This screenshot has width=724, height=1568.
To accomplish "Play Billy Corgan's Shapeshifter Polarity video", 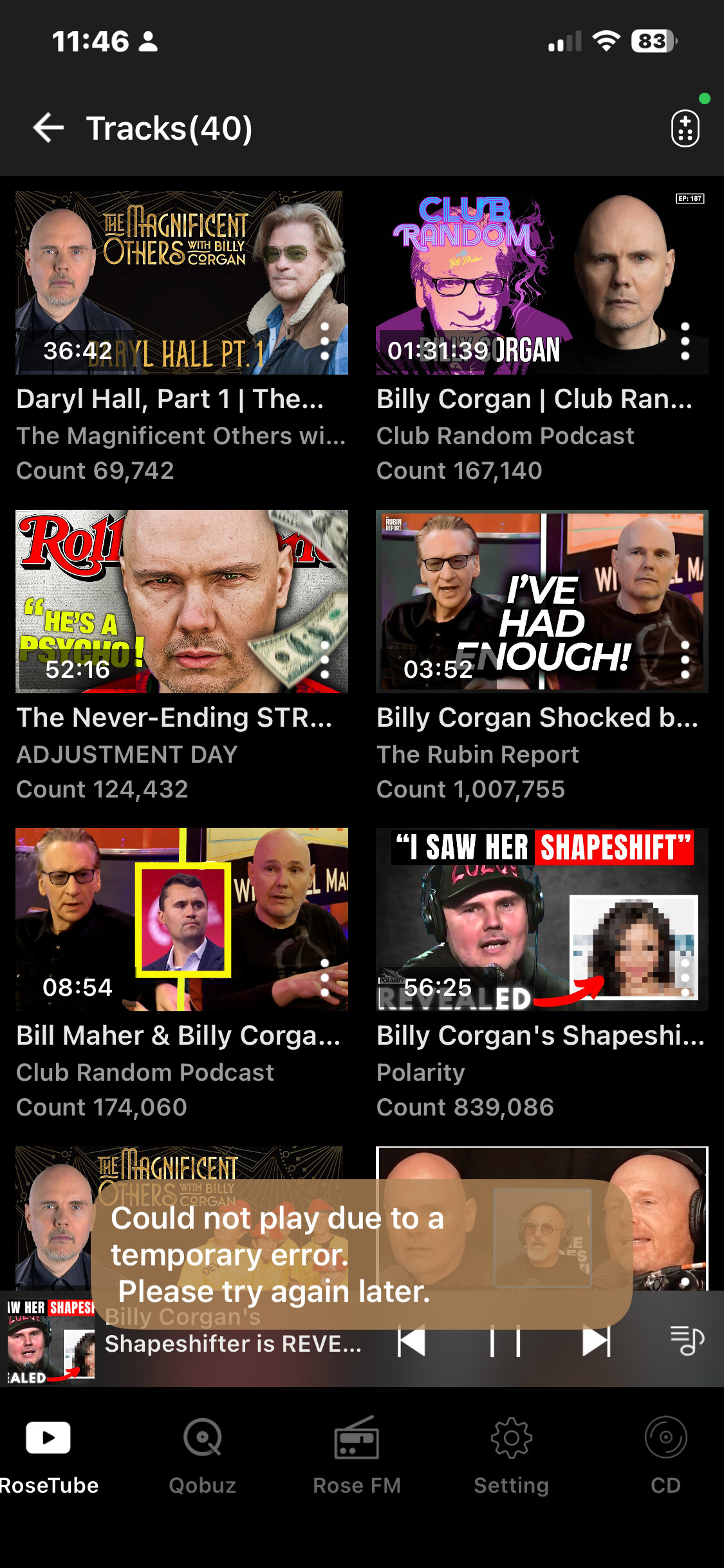I will (x=542, y=919).
